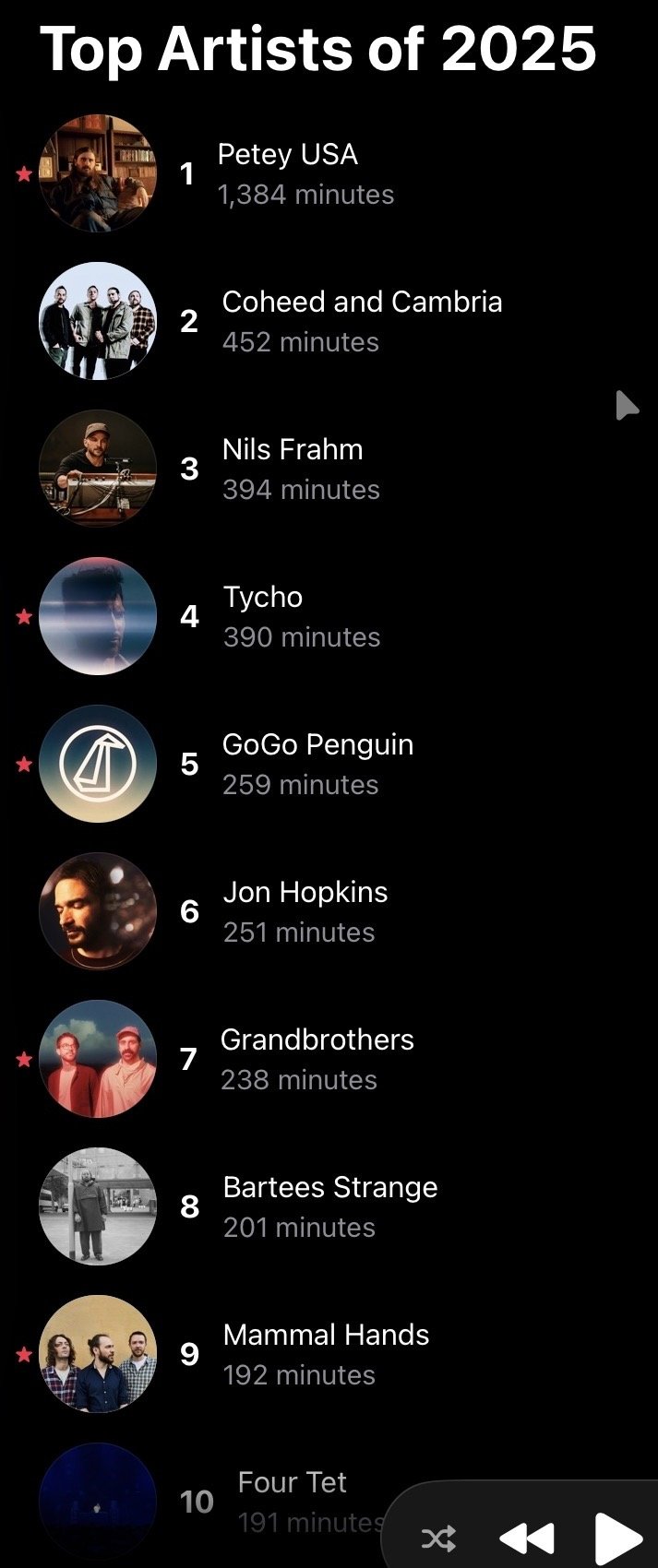Start playback with the play button

[x=617, y=1538]
